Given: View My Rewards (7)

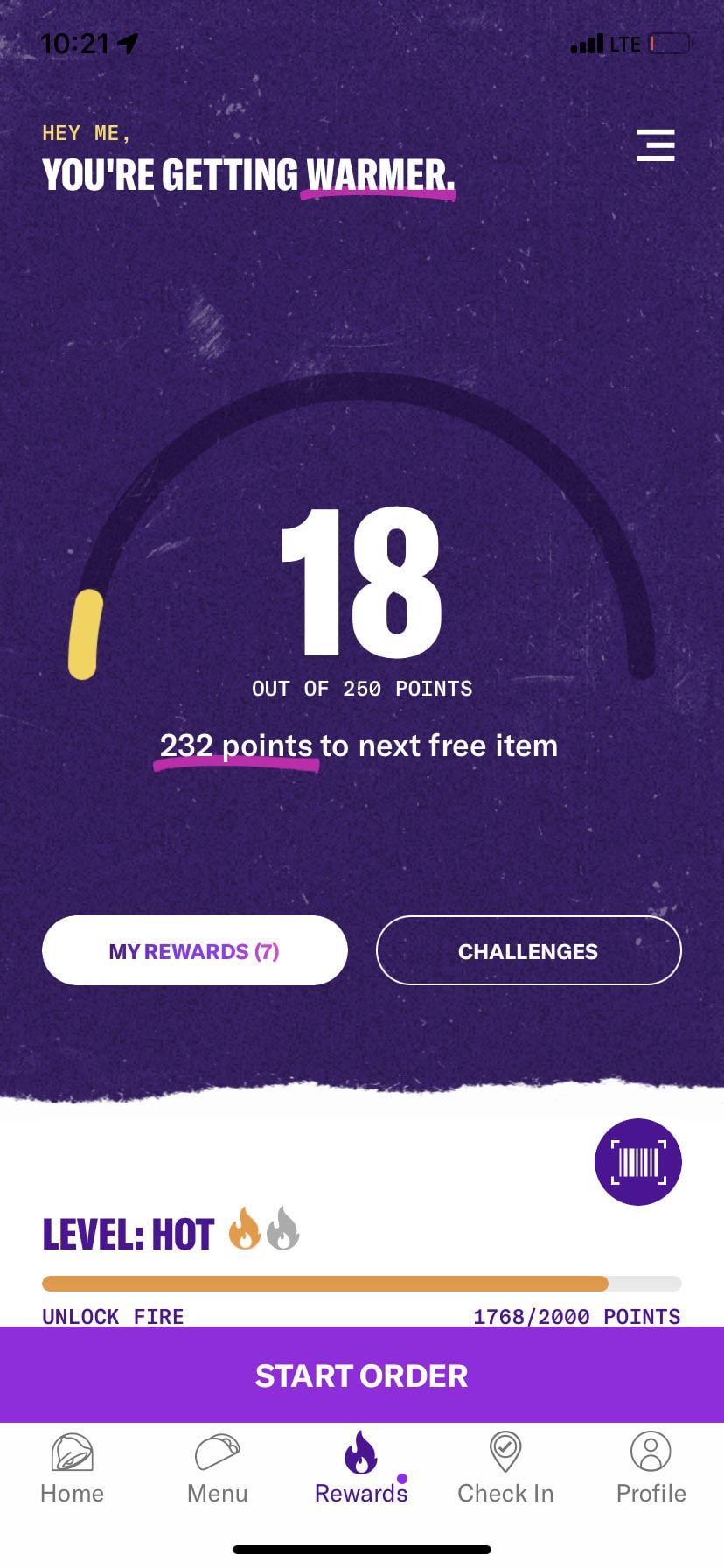Looking at the screenshot, I should pos(194,951).
